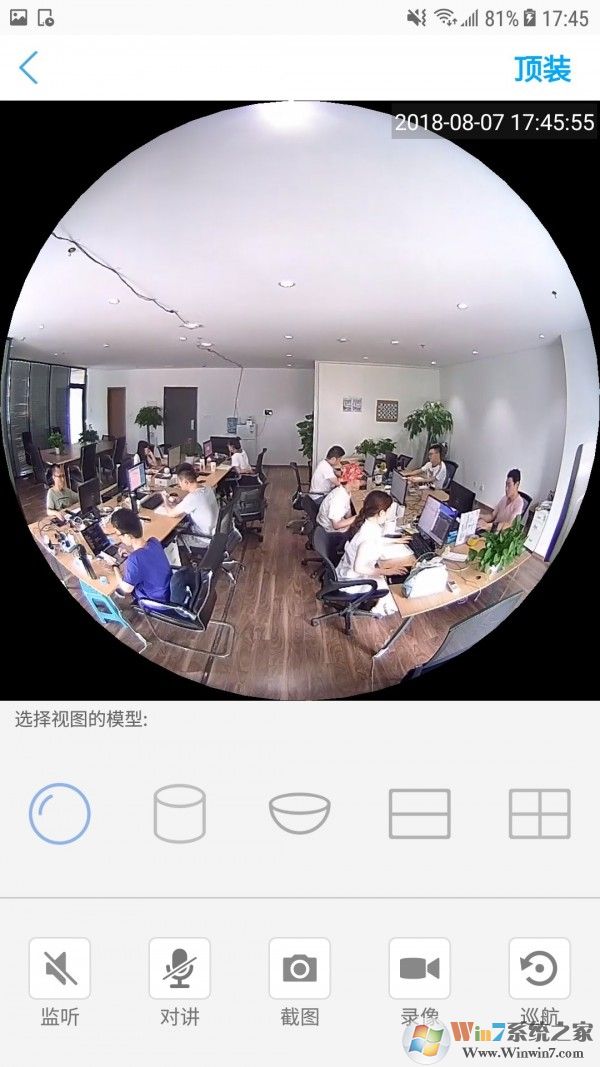The width and height of the screenshot is (600, 1067).
Task: Select the fisheye circle view model
Action: point(60,813)
